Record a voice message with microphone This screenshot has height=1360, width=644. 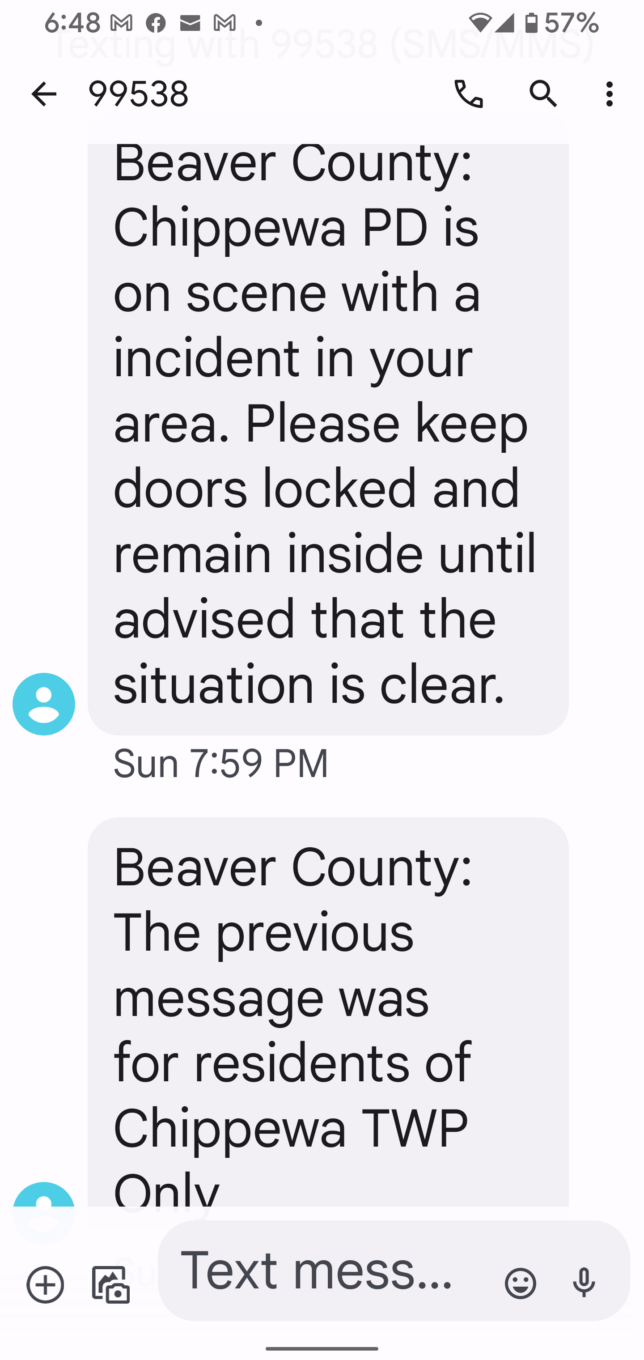coord(584,1283)
